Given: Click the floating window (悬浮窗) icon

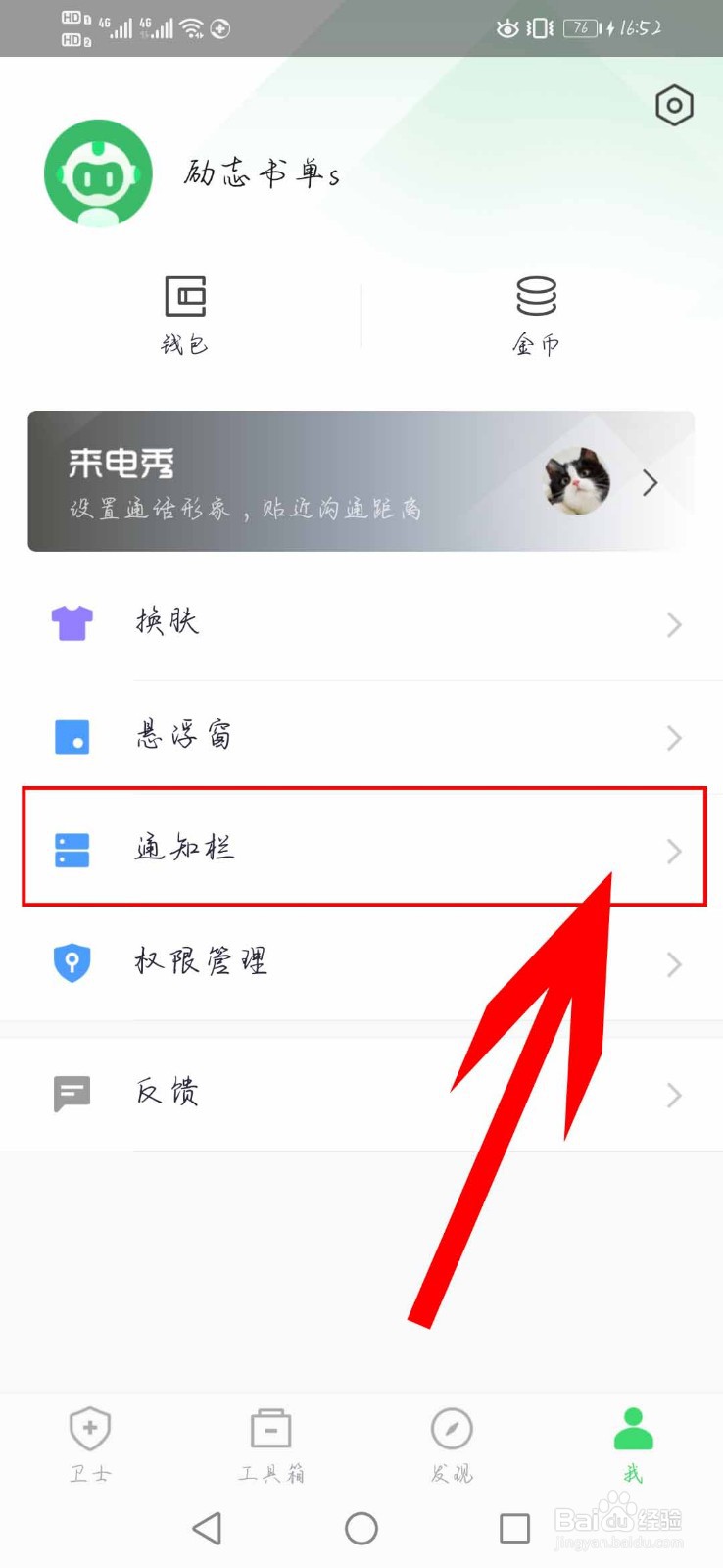Looking at the screenshot, I should 72,736.
